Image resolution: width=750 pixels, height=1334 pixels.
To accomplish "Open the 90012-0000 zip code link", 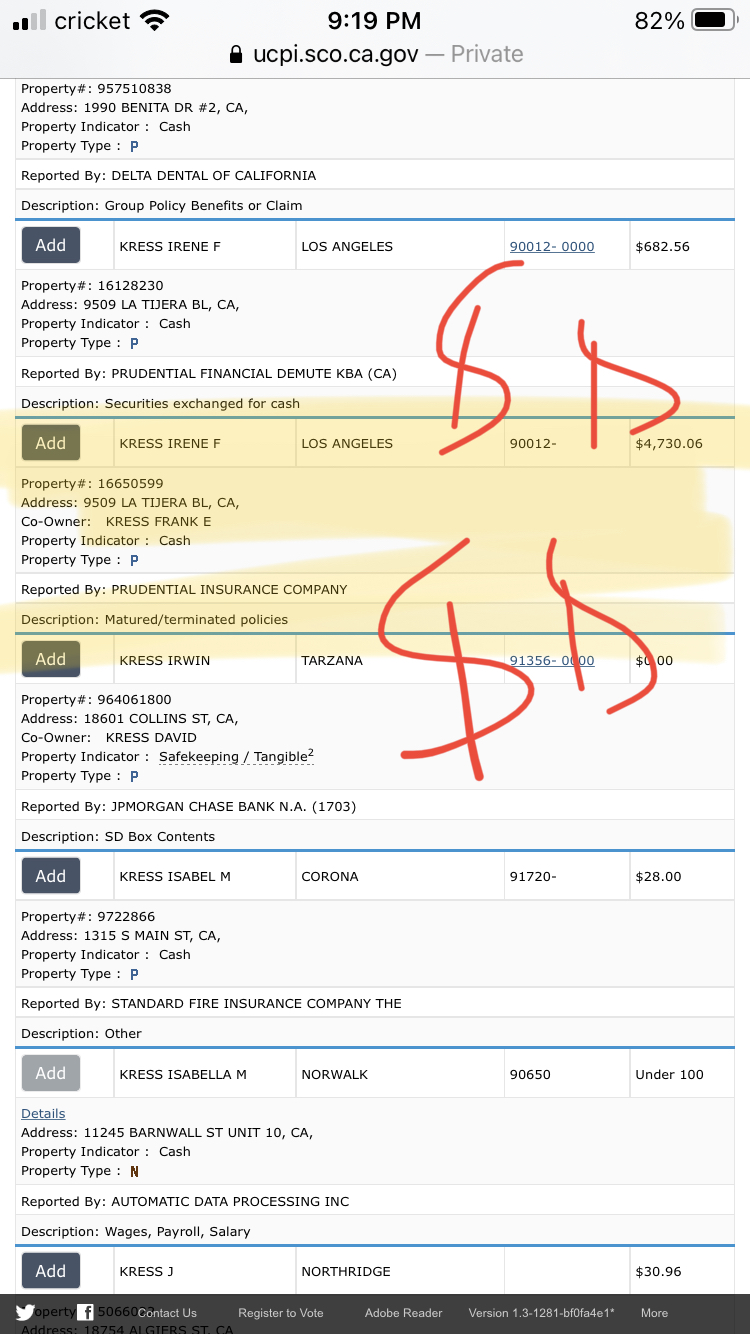I will (552, 247).
